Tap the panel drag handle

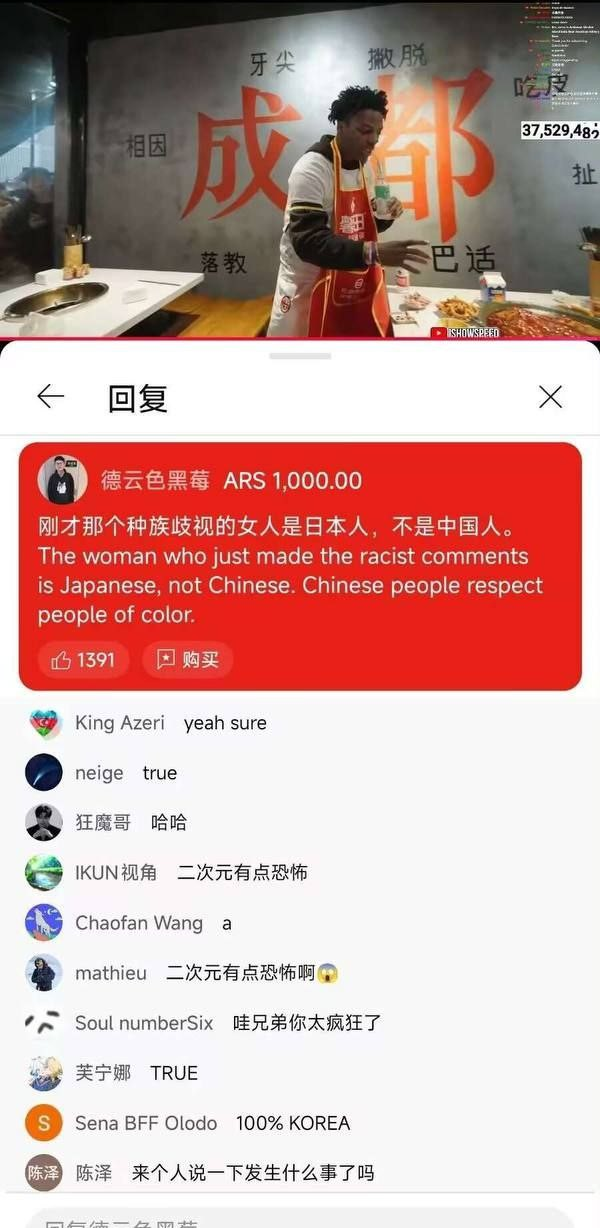(300, 356)
